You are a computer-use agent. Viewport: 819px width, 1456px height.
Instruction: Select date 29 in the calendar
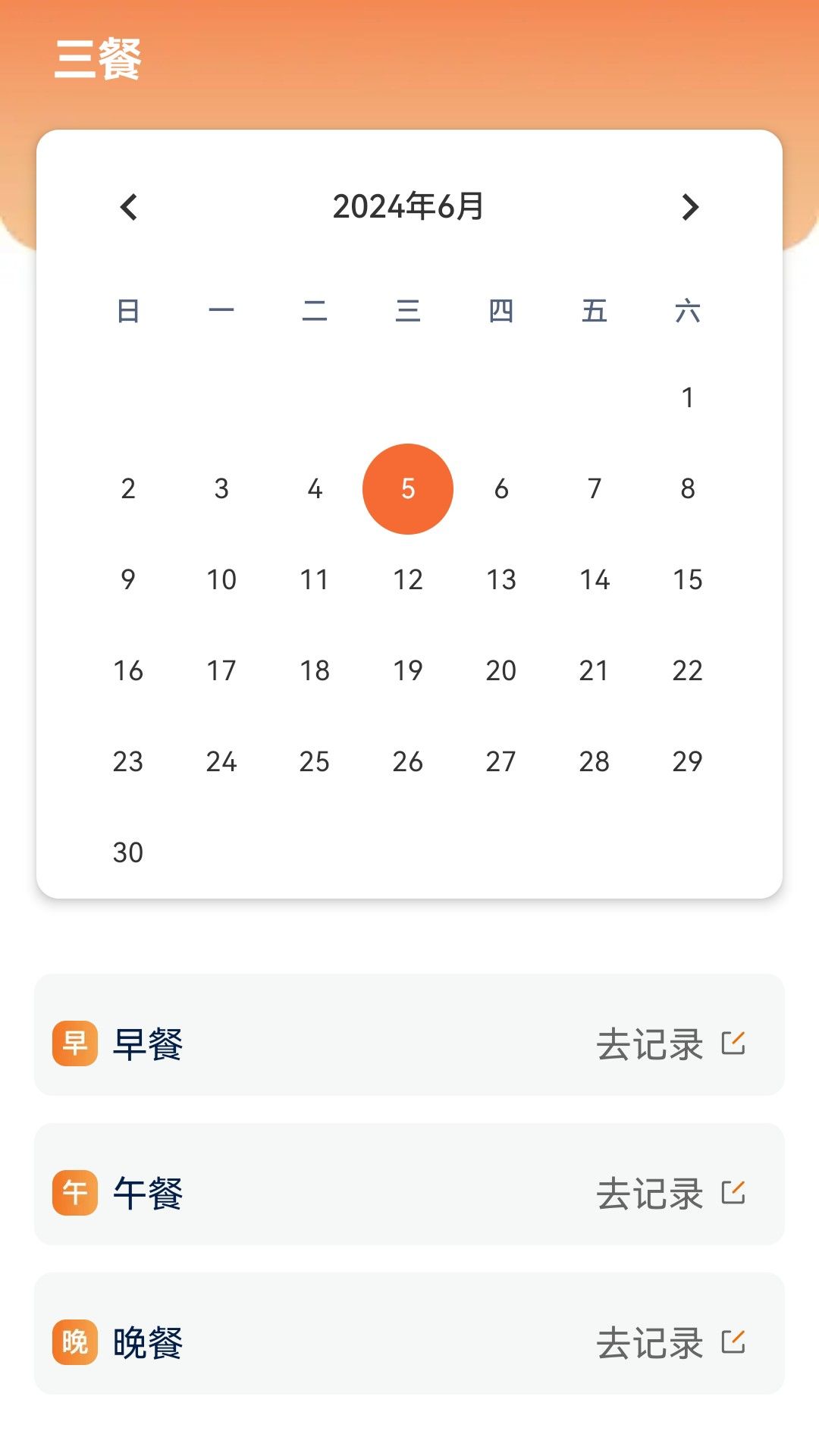pyautogui.click(x=688, y=762)
